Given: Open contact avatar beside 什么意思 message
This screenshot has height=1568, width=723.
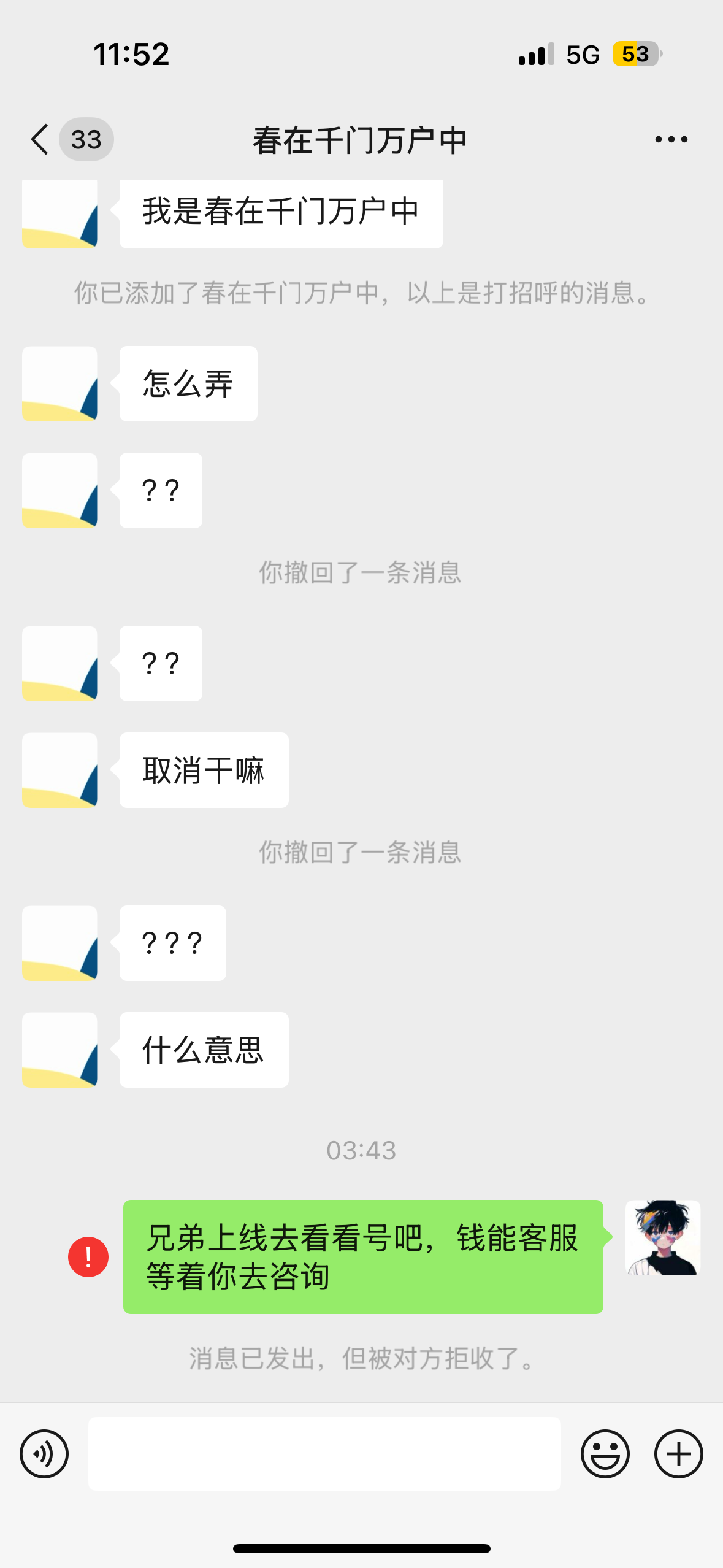Looking at the screenshot, I should tap(59, 1050).
